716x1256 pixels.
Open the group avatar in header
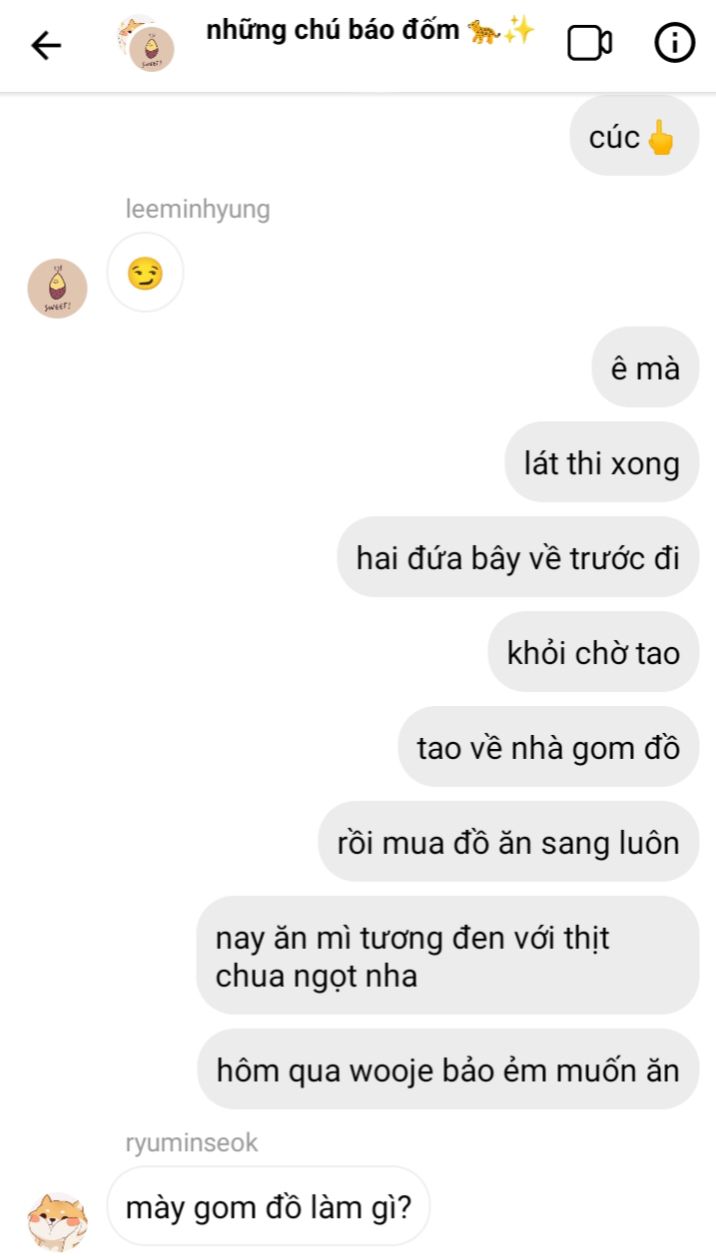145,45
